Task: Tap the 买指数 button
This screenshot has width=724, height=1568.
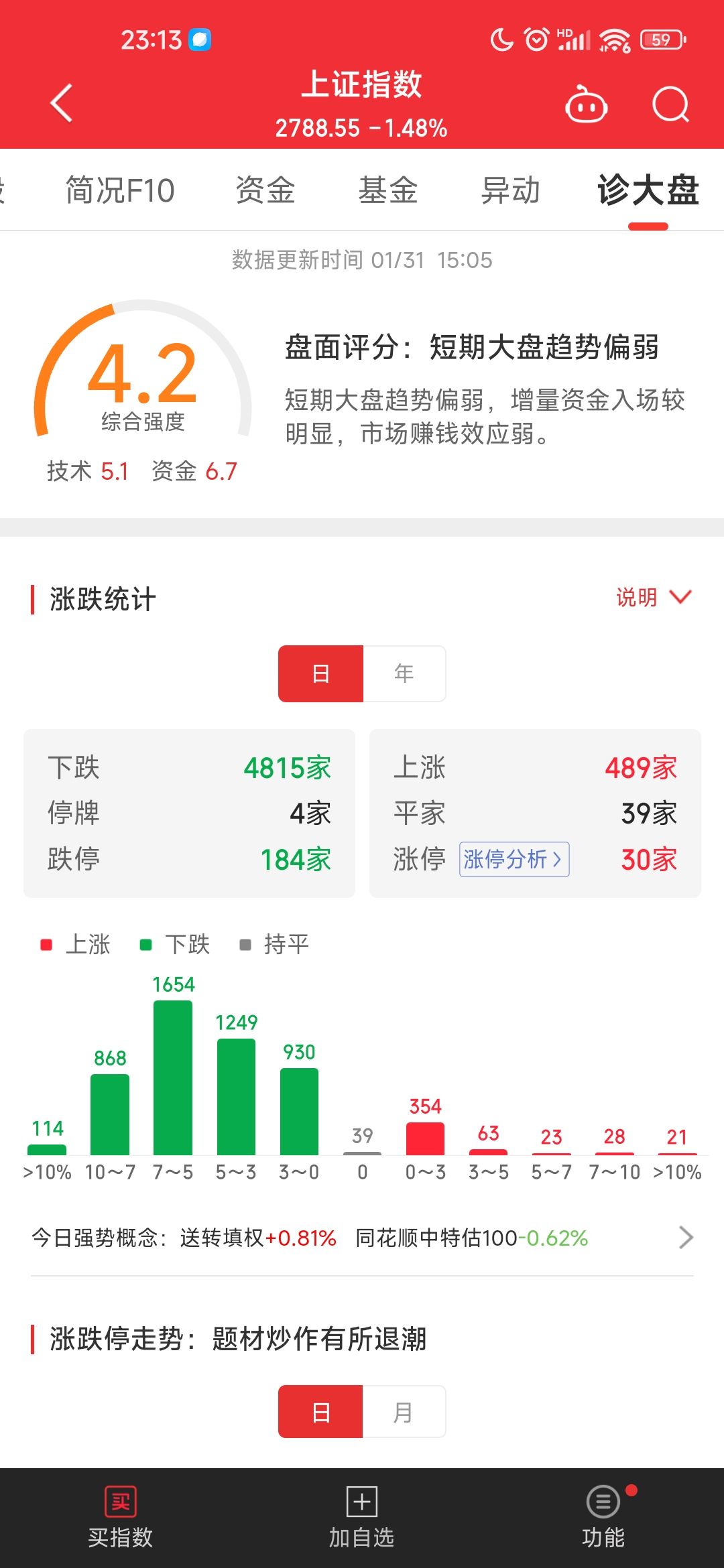Action: click(121, 1517)
